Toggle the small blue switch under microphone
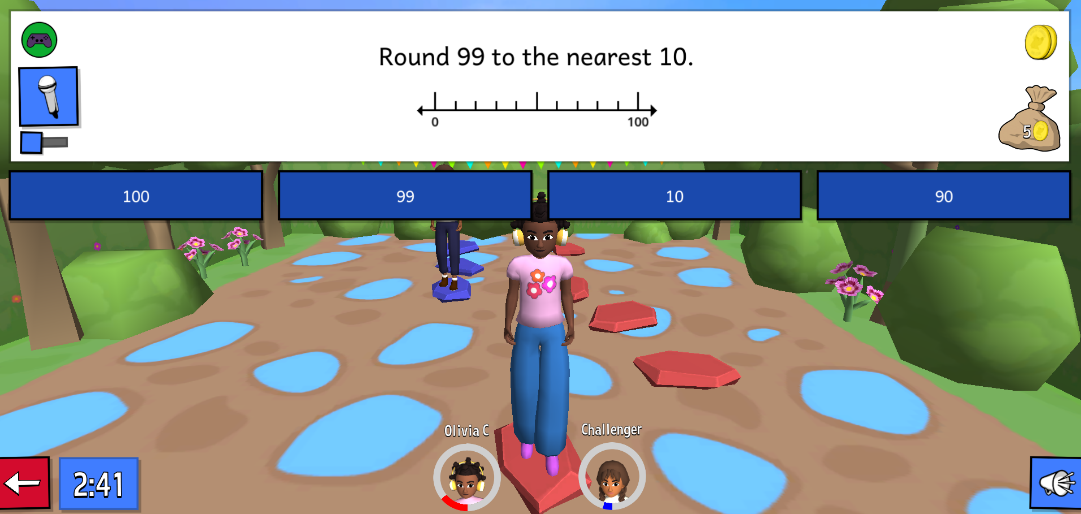The width and height of the screenshot is (1081, 514). pyautogui.click(x=33, y=143)
